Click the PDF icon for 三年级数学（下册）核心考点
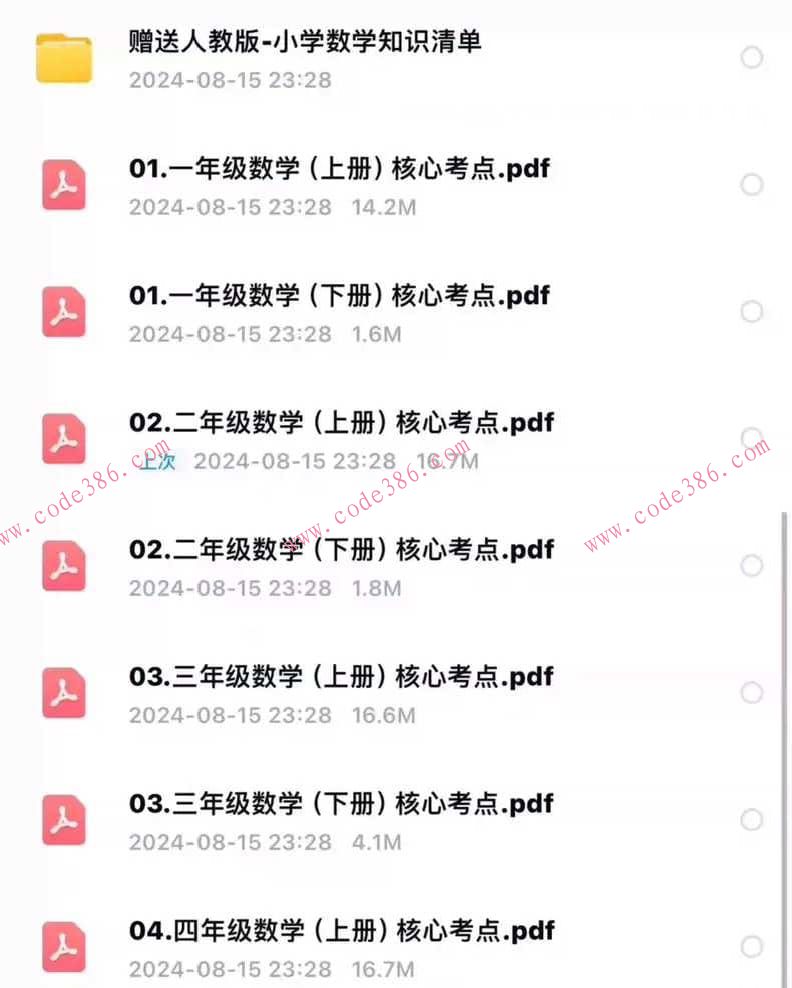The width and height of the screenshot is (792, 988). point(63,820)
